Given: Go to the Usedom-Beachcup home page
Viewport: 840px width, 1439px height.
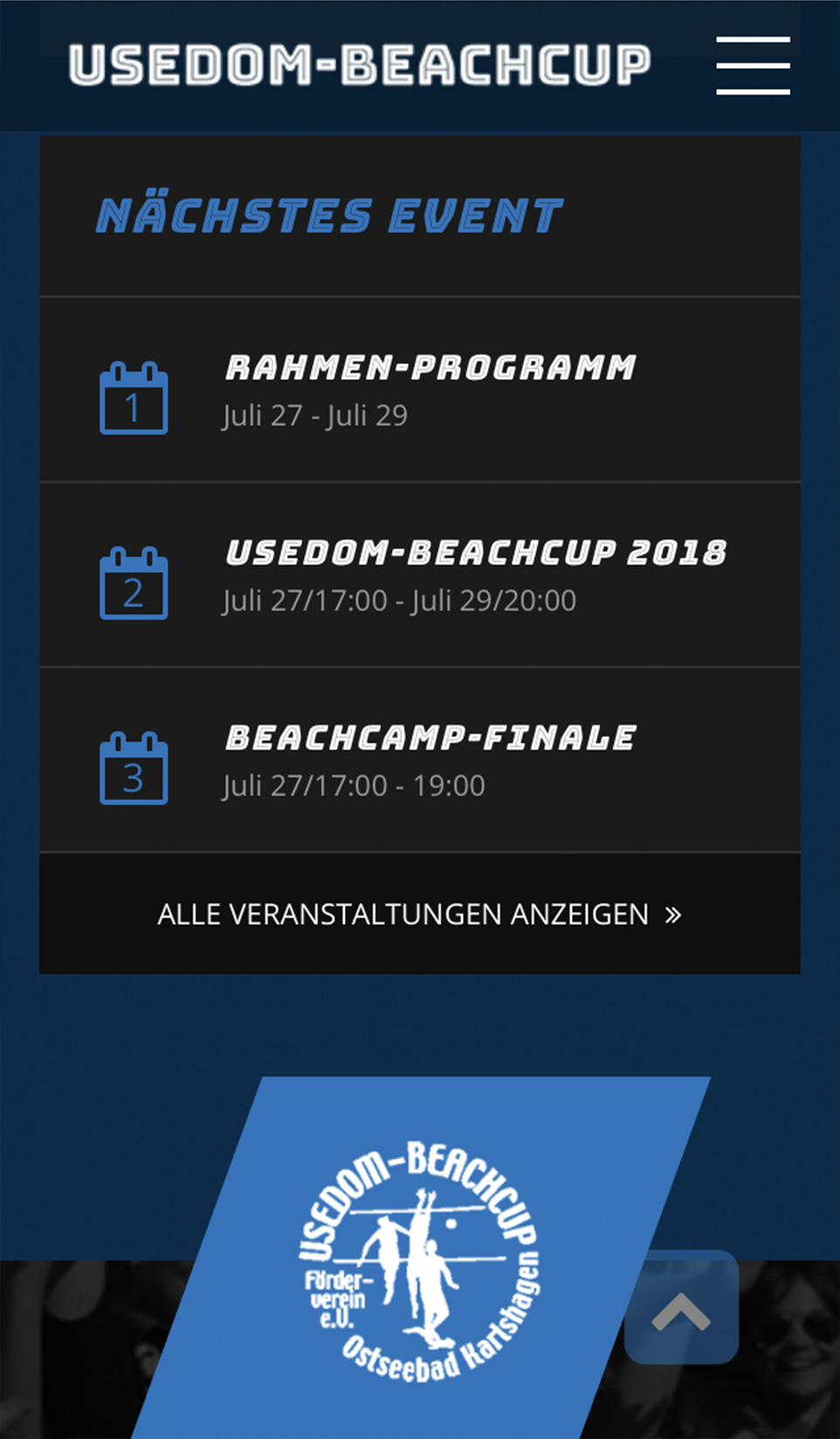Looking at the screenshot, I should point(360,65).
